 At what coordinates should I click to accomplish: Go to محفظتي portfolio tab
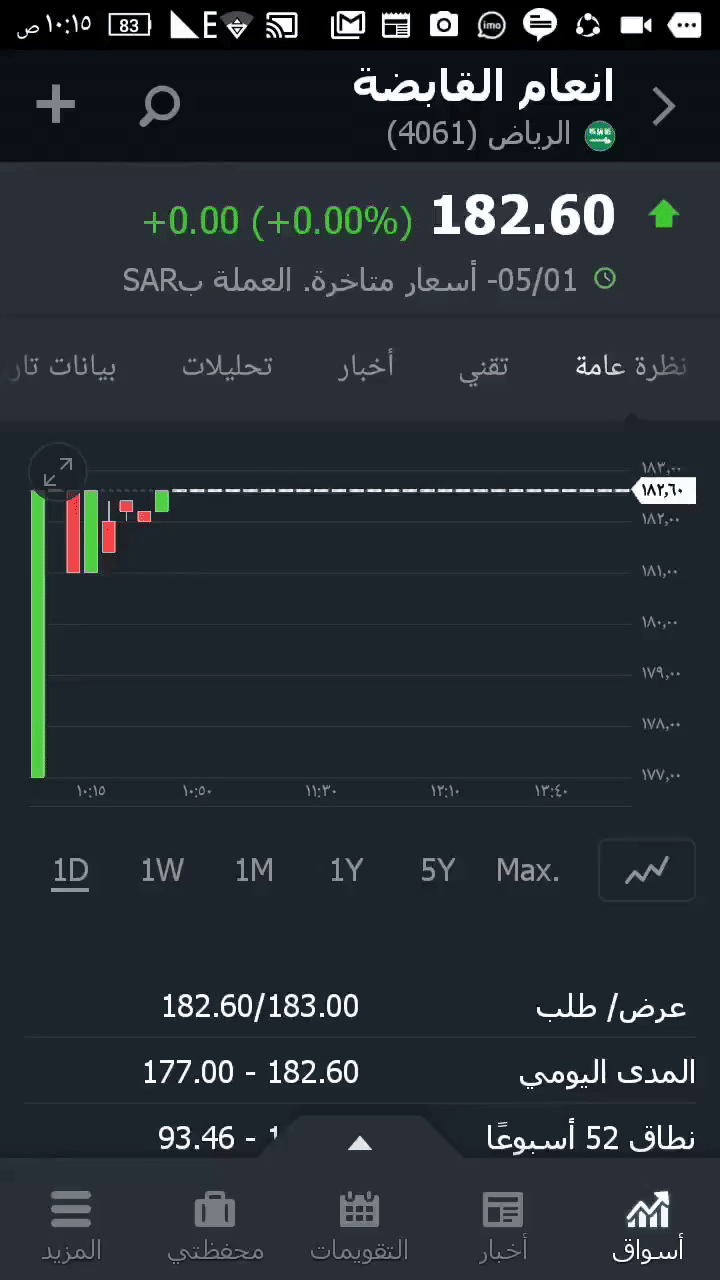point(215,1225)
